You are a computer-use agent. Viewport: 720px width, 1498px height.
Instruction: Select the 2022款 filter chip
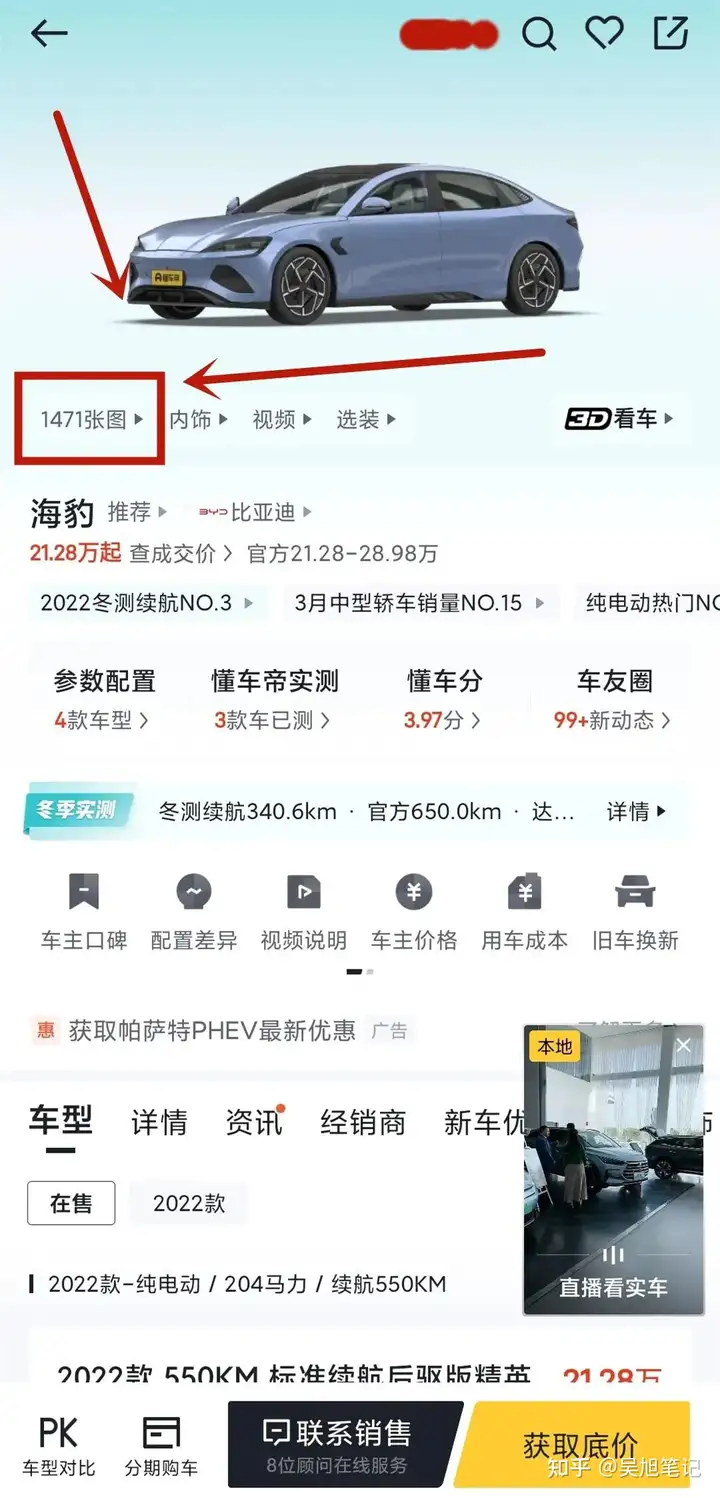click(x=188, y=1203)
